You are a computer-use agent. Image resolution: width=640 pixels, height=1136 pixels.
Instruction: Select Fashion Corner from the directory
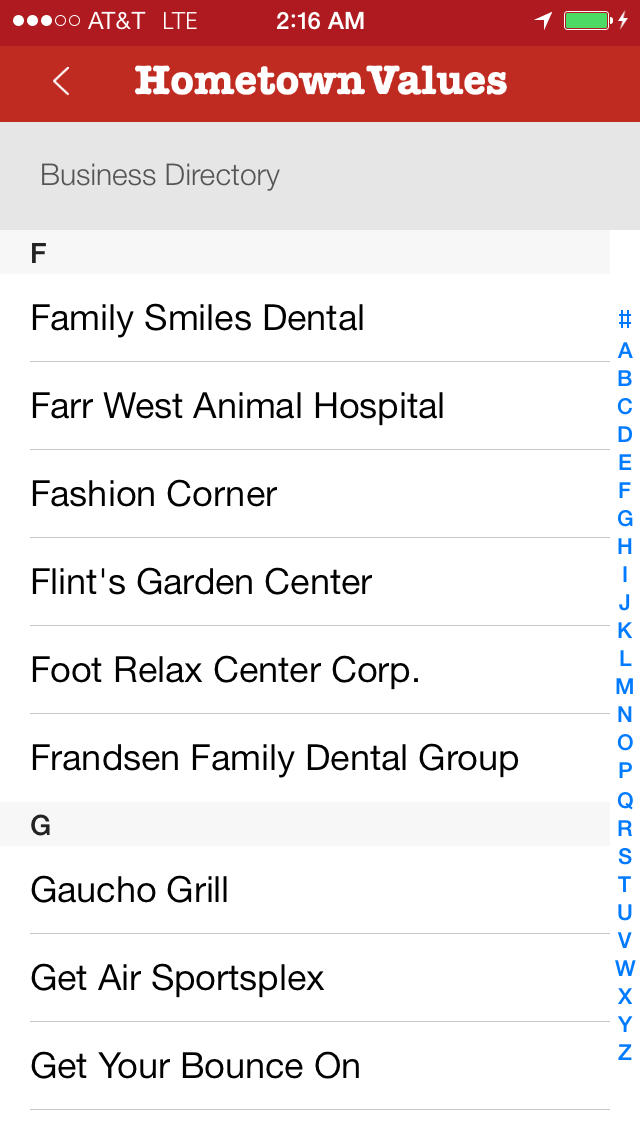pos(304,494)
